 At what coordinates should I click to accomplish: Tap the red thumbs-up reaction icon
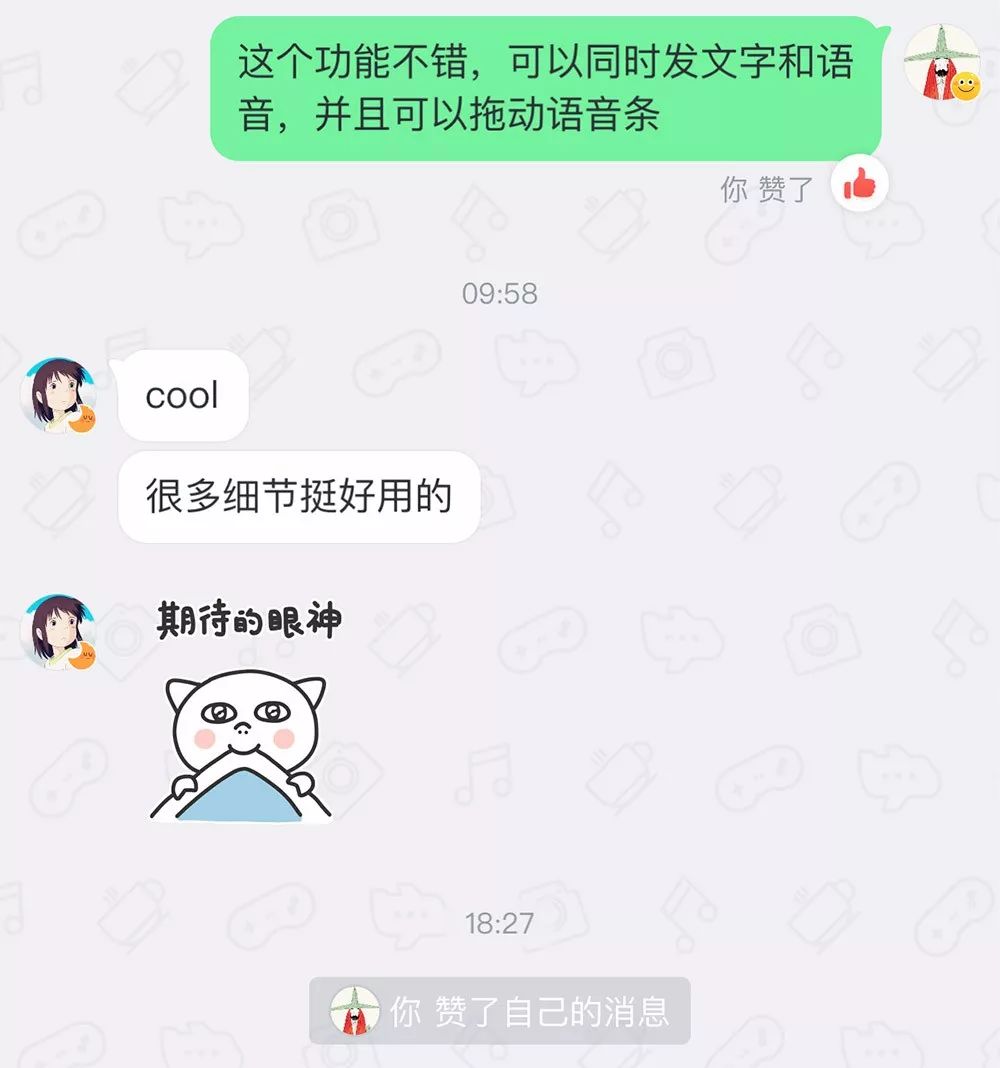[859, 184]
